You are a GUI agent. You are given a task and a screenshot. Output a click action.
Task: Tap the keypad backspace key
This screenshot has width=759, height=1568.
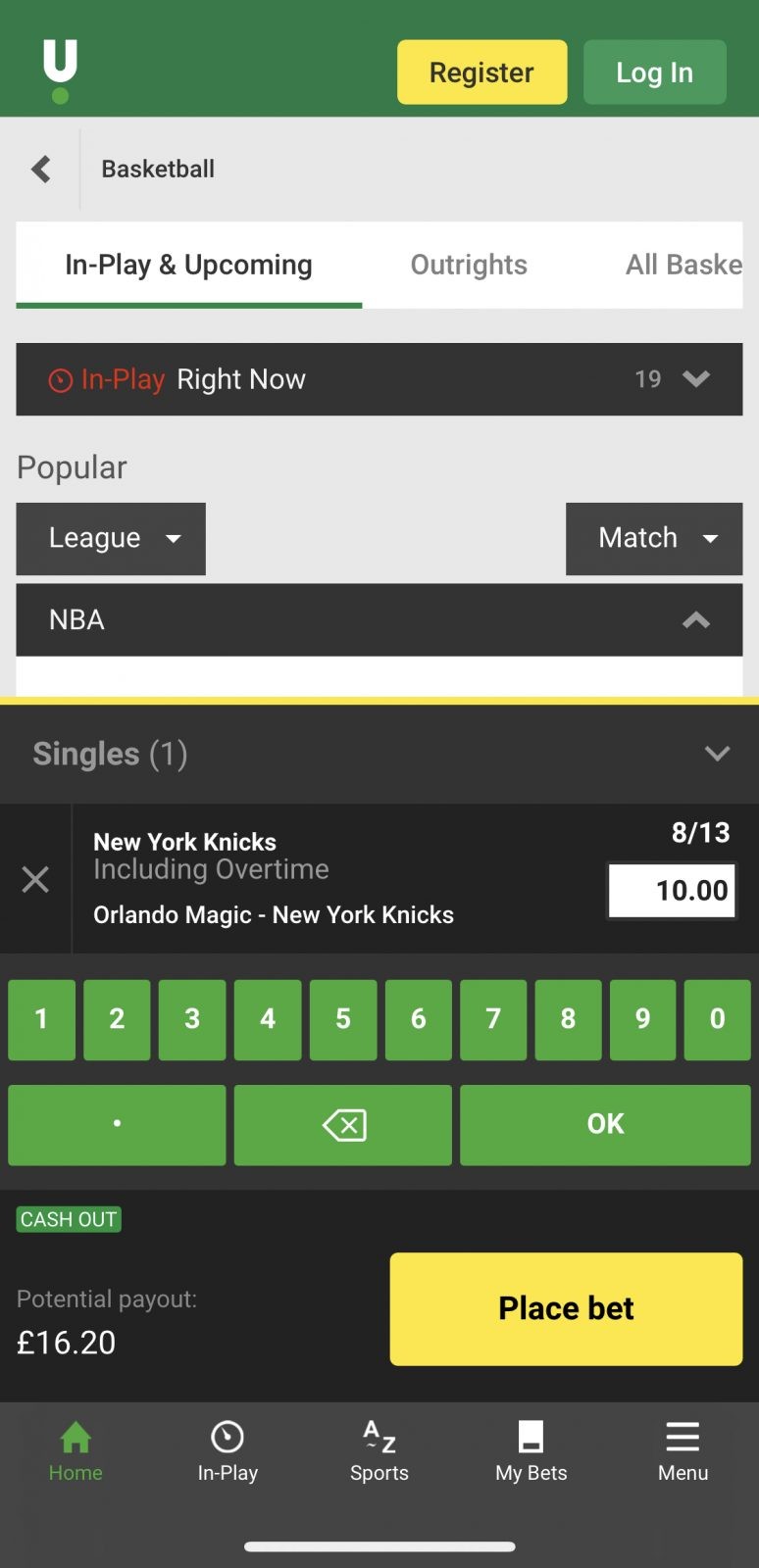click(x=343, y=1124)
